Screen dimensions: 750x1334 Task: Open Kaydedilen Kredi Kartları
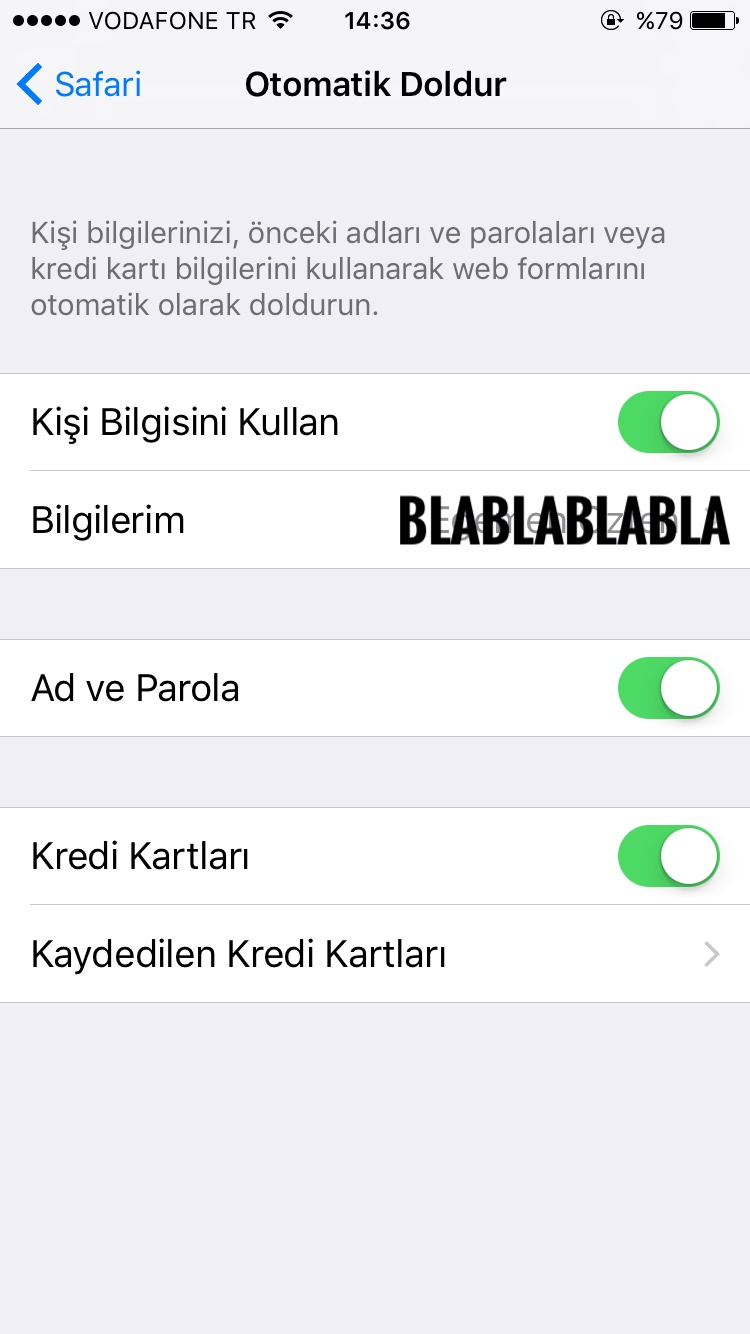375,954
